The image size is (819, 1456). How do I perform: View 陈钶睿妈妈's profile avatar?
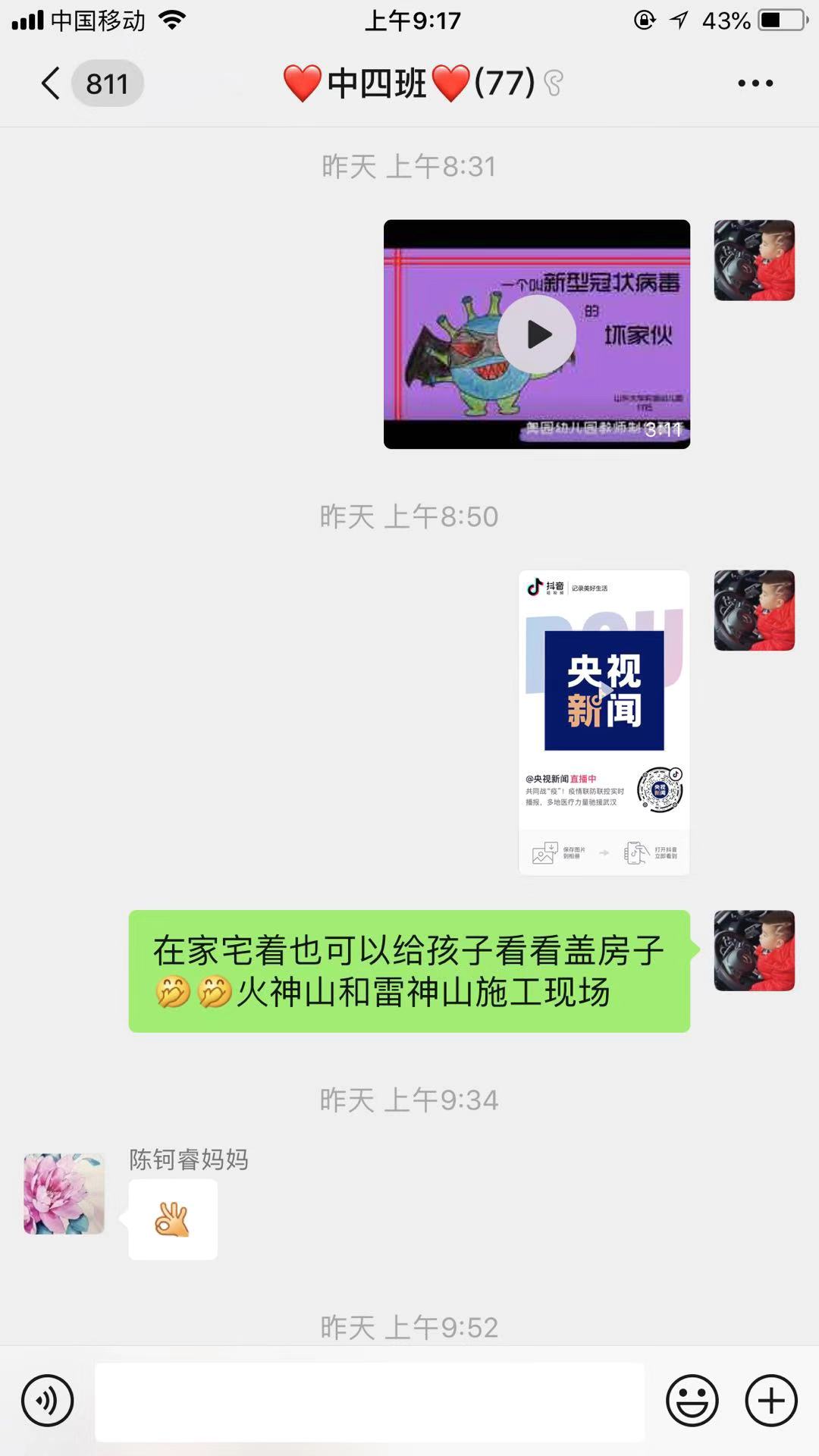coord(64,1194)
